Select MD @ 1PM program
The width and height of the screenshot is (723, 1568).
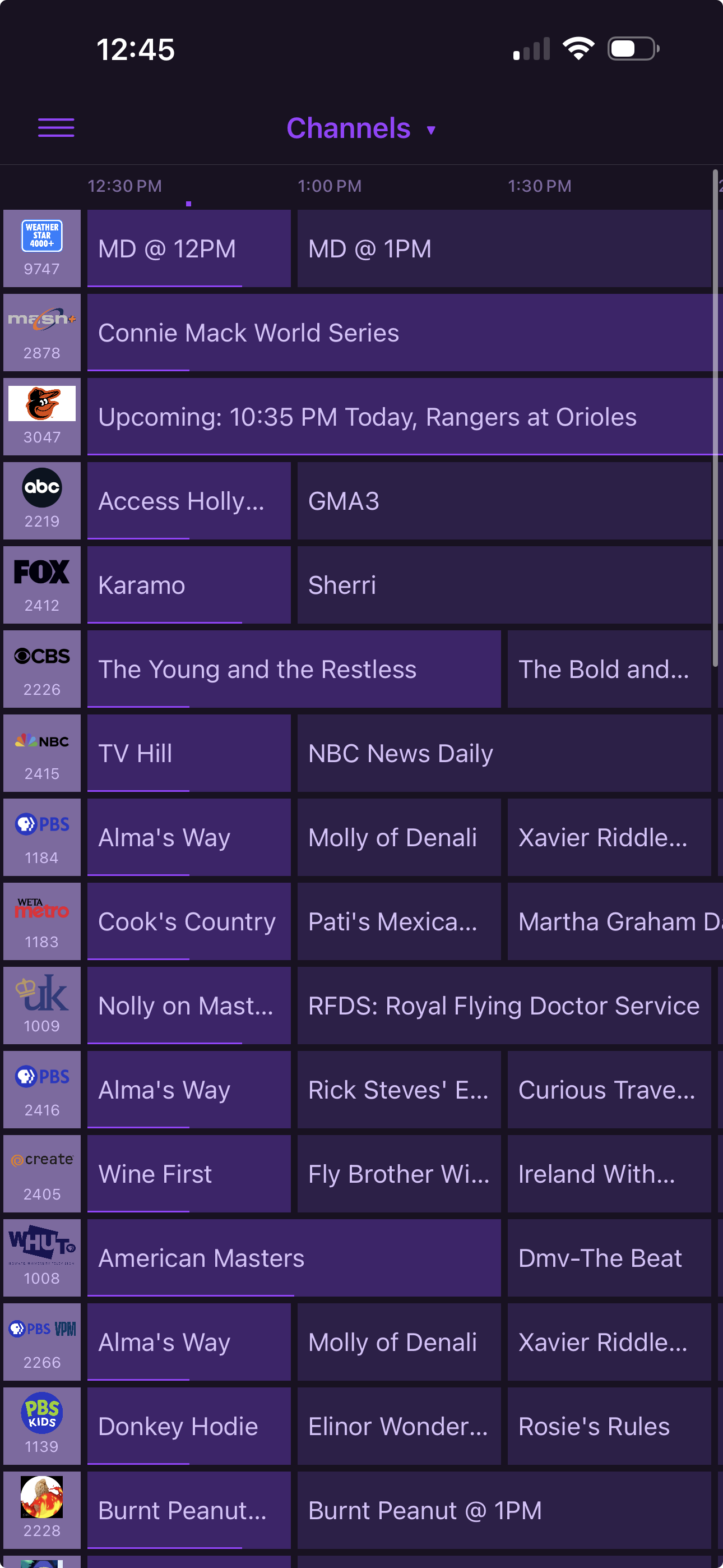pos(503,248)
